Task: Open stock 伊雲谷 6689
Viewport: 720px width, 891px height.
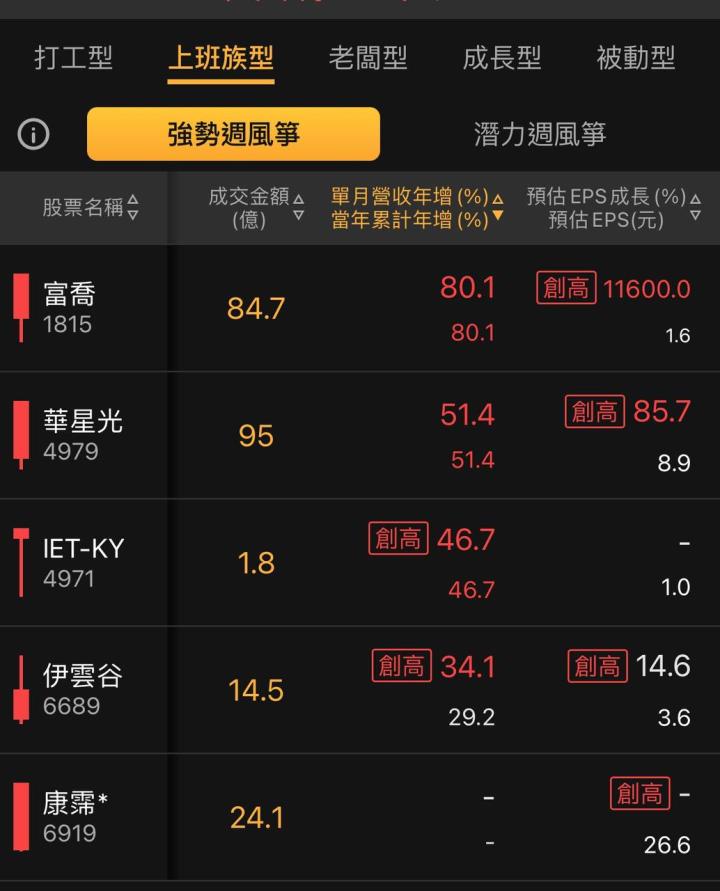Action: [x=82, y=690]
